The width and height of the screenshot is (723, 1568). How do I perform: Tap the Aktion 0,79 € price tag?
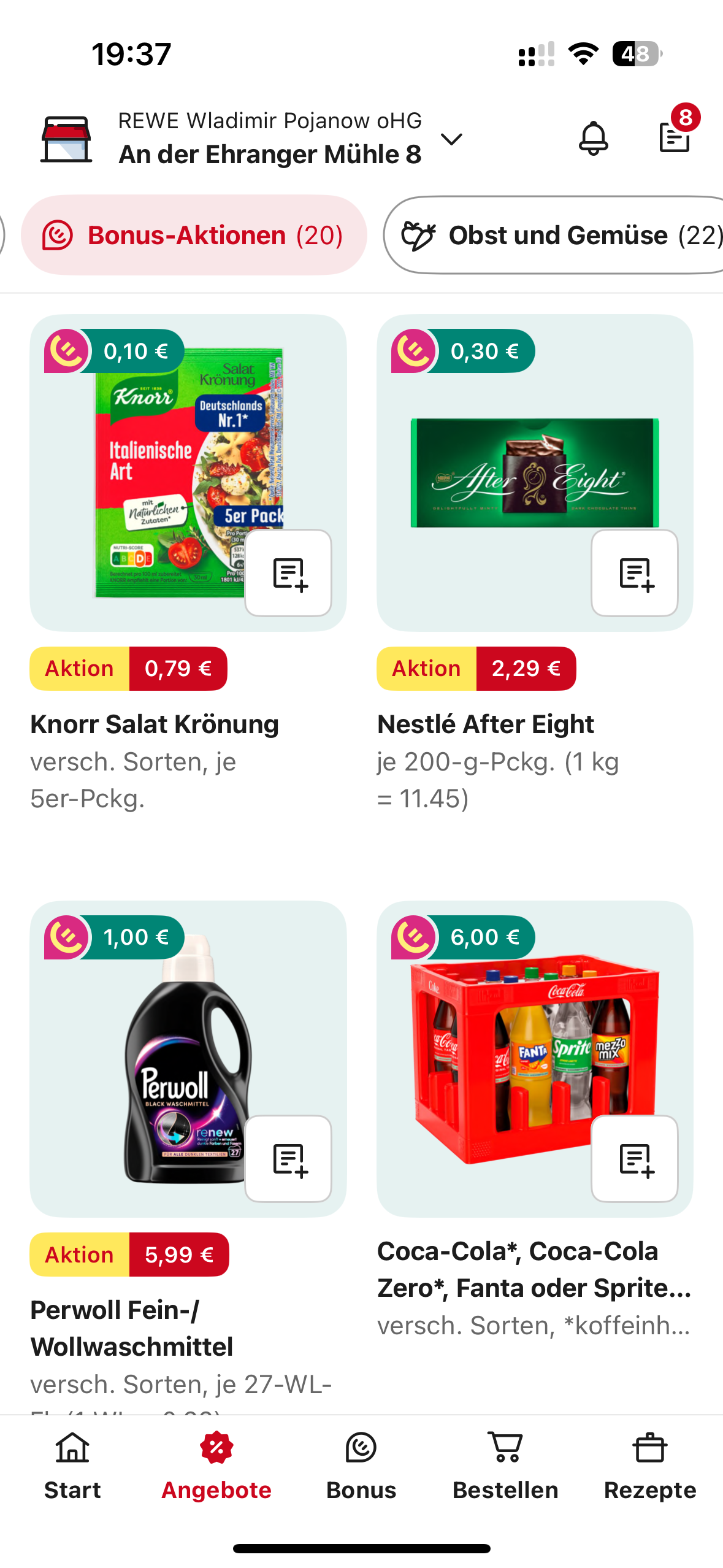[128, 669]
